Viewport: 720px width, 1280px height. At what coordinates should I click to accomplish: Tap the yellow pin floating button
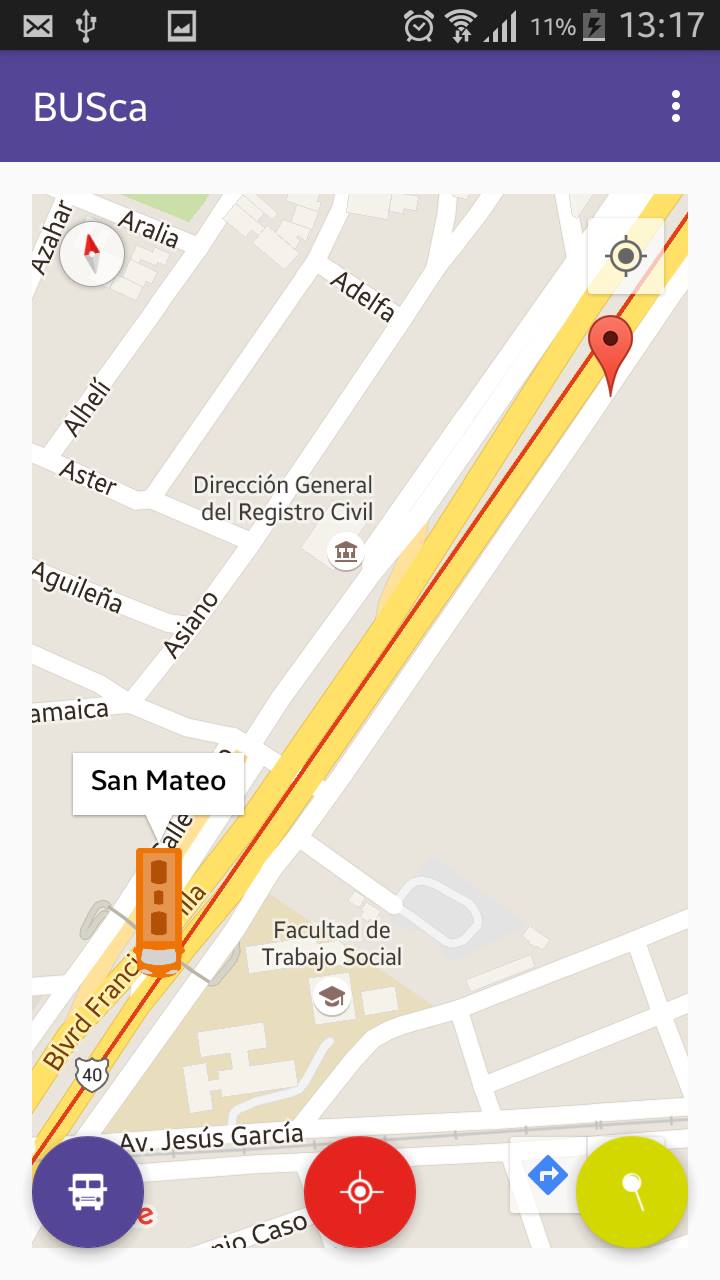632,1191
